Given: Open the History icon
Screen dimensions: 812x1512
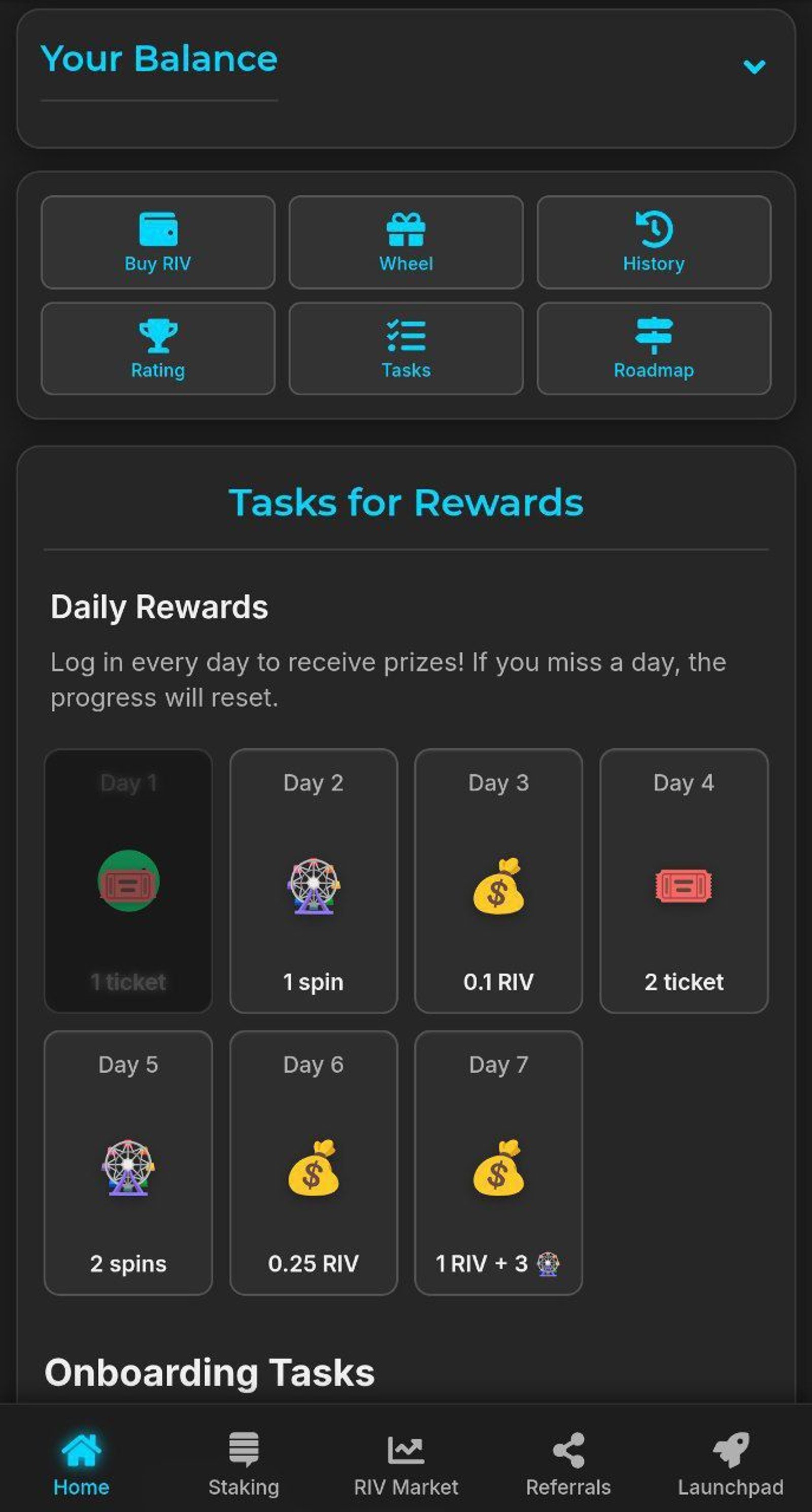Looking at the screenshot, I should point(654,229).
